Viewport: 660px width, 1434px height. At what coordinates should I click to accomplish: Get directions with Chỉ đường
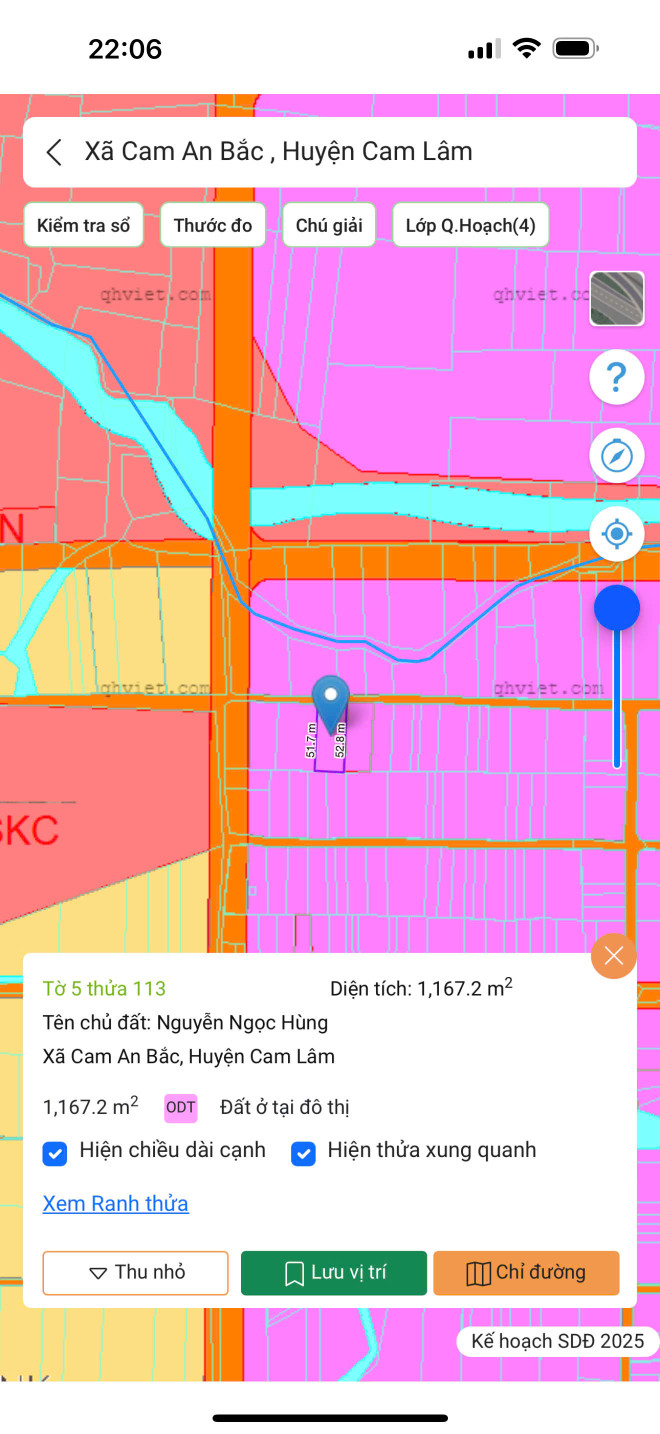(x=526, y=1273)
